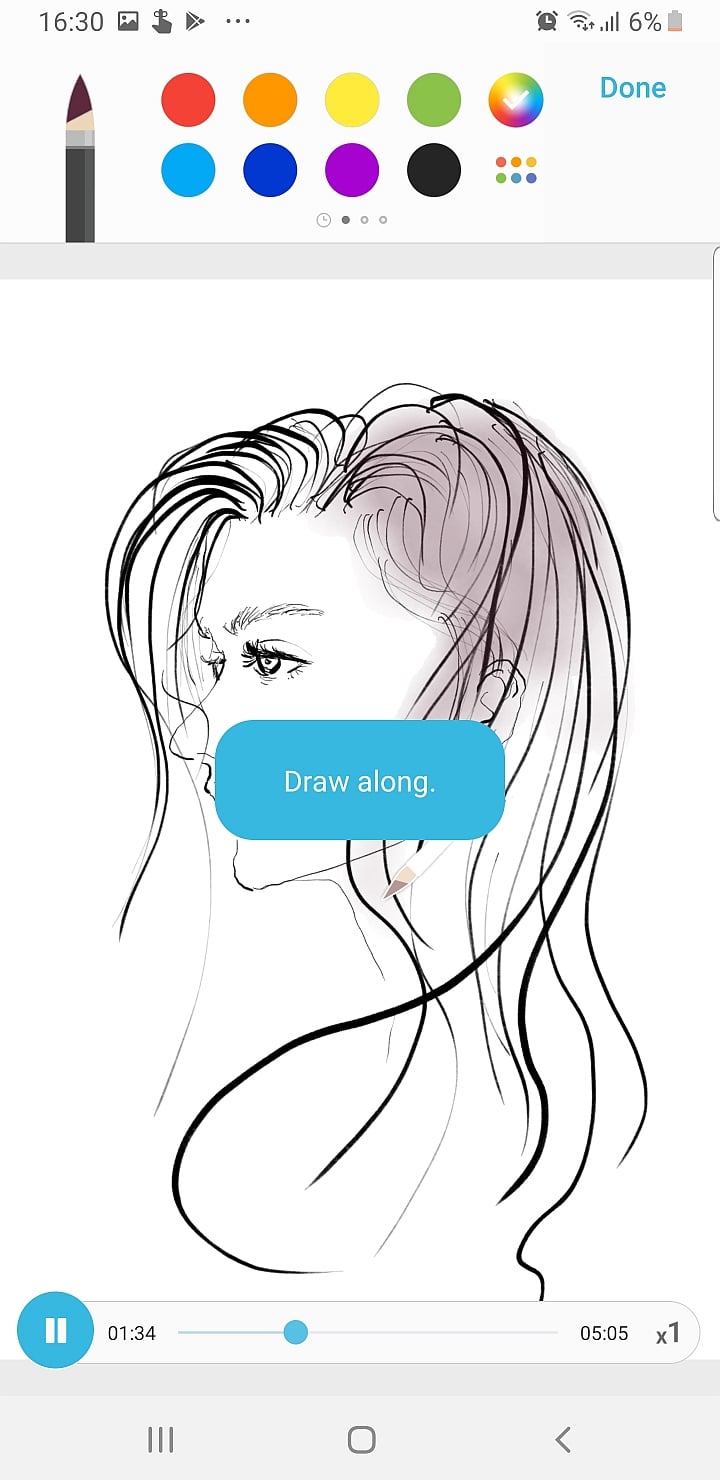This screenshot has height=1480, width=720.
Task: Choose the dark blue color swatch
Action: (x=270, y=170)
